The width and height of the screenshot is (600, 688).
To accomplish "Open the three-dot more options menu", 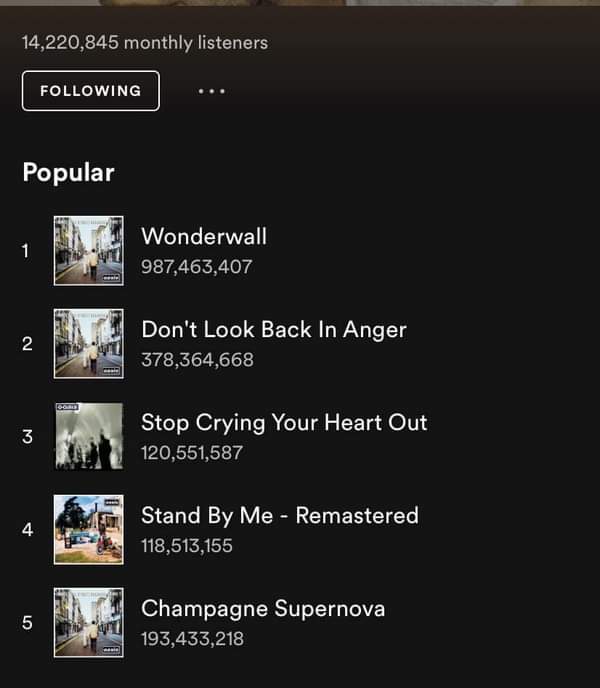I will (211, 91).
